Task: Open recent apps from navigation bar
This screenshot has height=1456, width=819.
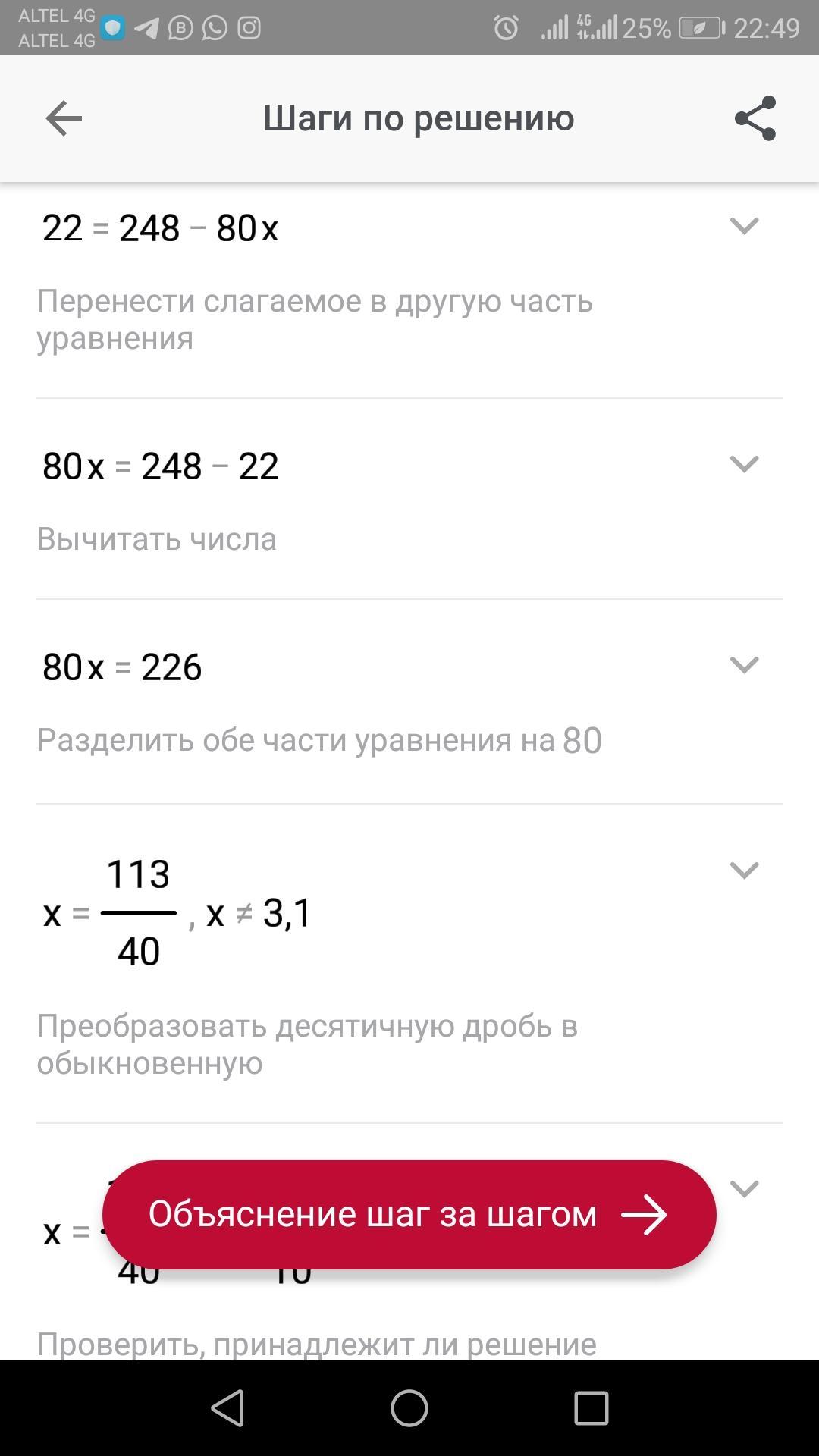Action: pos(591,1409)
